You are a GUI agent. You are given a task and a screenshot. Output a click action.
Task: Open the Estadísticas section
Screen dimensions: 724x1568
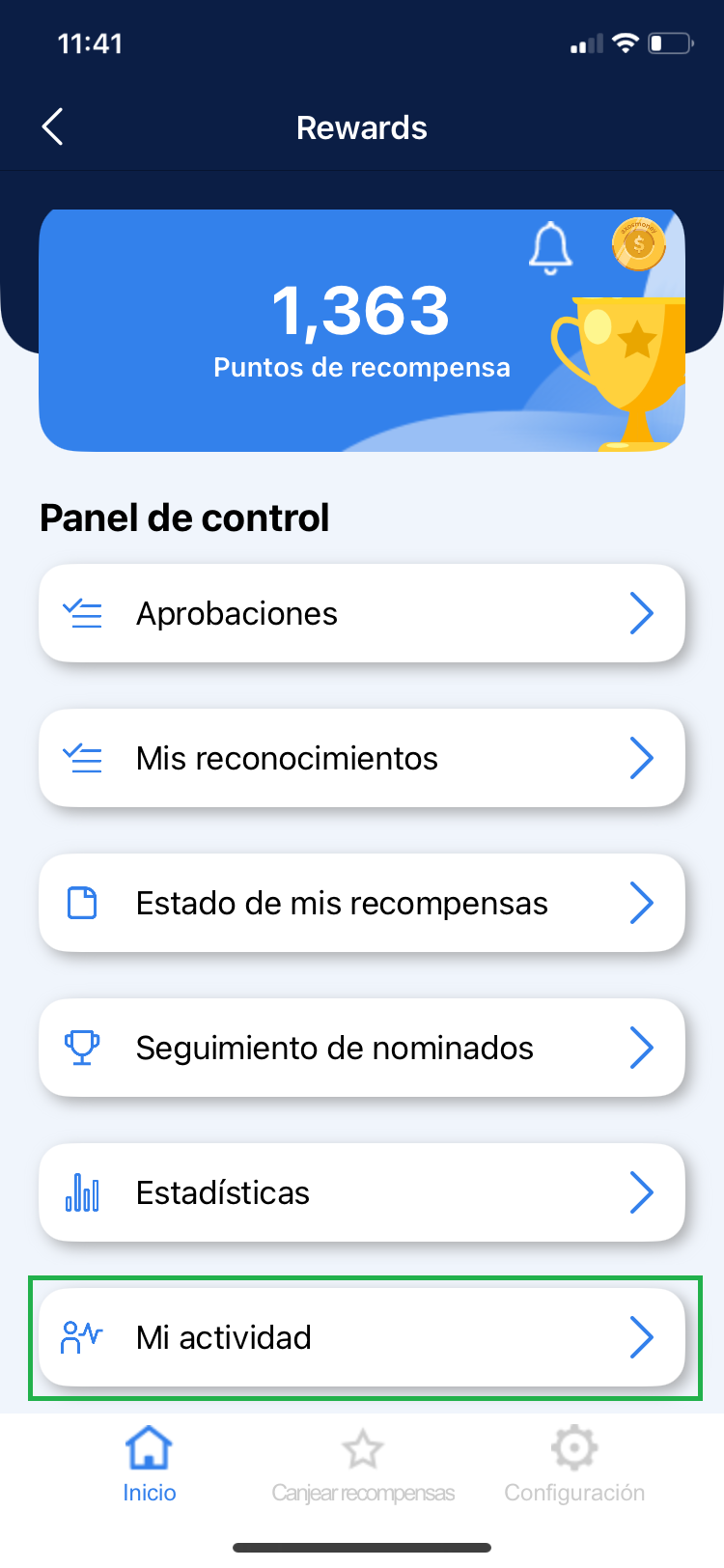click(362, 1192)
